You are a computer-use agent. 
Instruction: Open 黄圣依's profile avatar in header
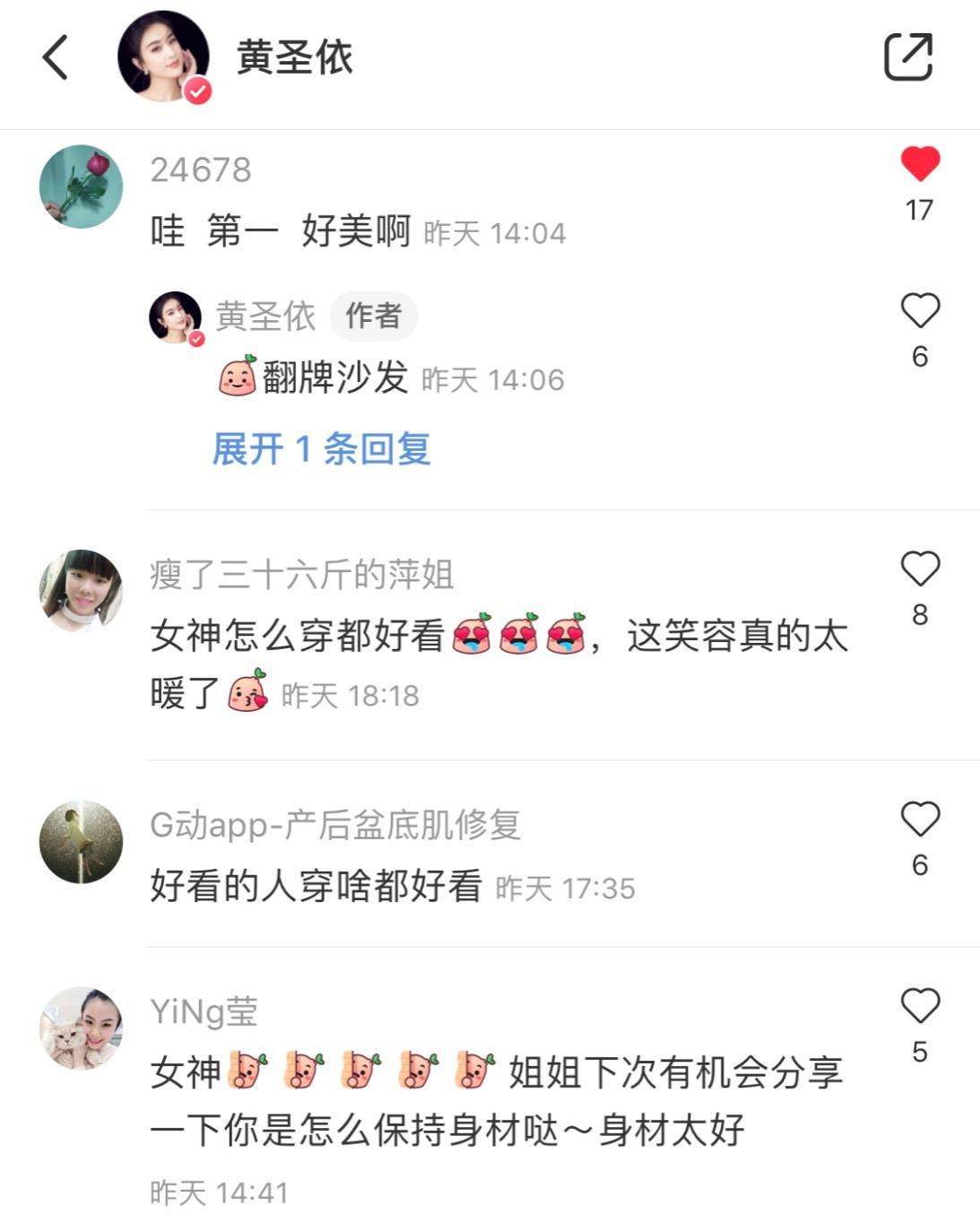pos(163,57)
